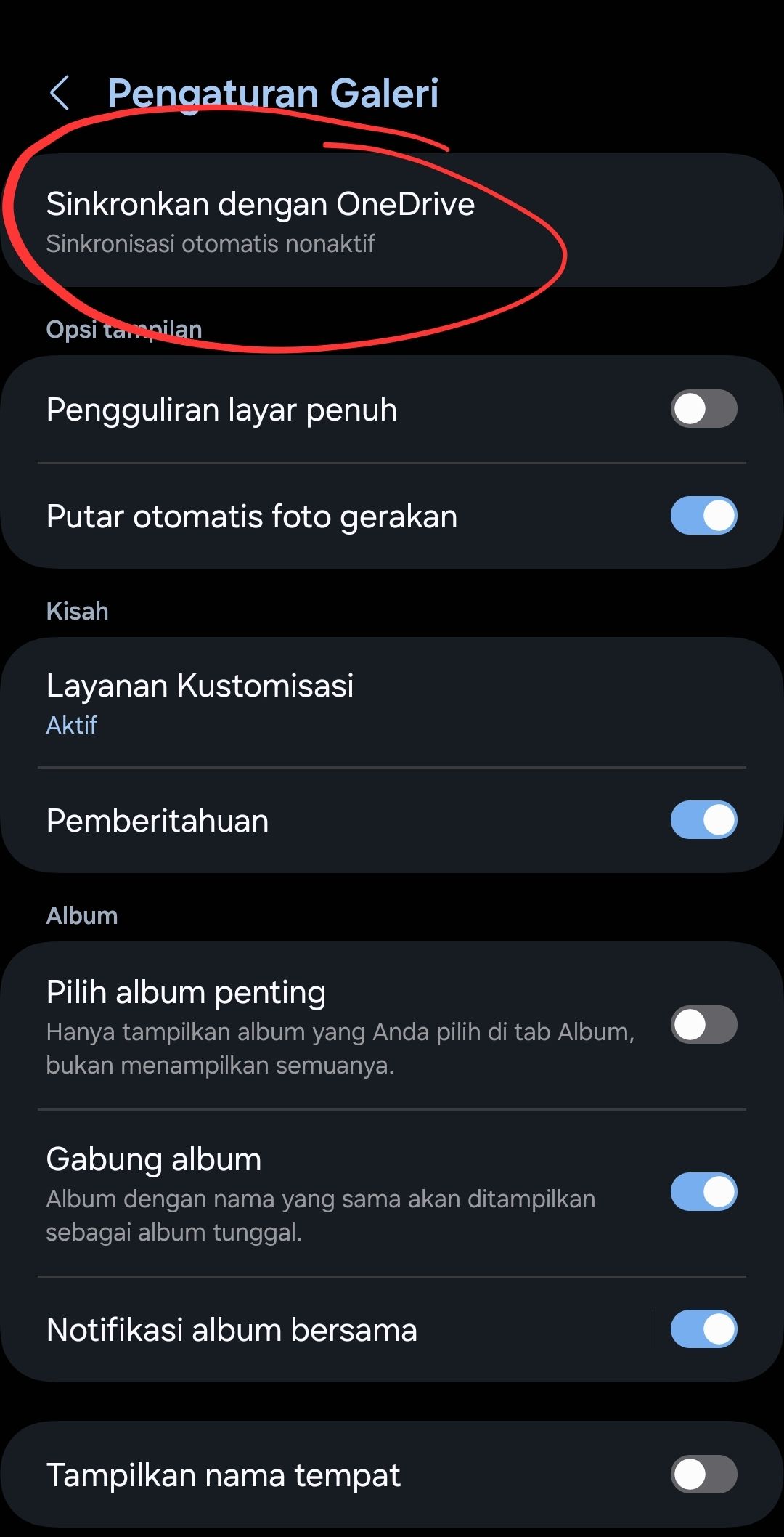The image size is (784, 1537).
Task: Enable Penggulirian layar penuh
Action: click(x=702, y=409)
